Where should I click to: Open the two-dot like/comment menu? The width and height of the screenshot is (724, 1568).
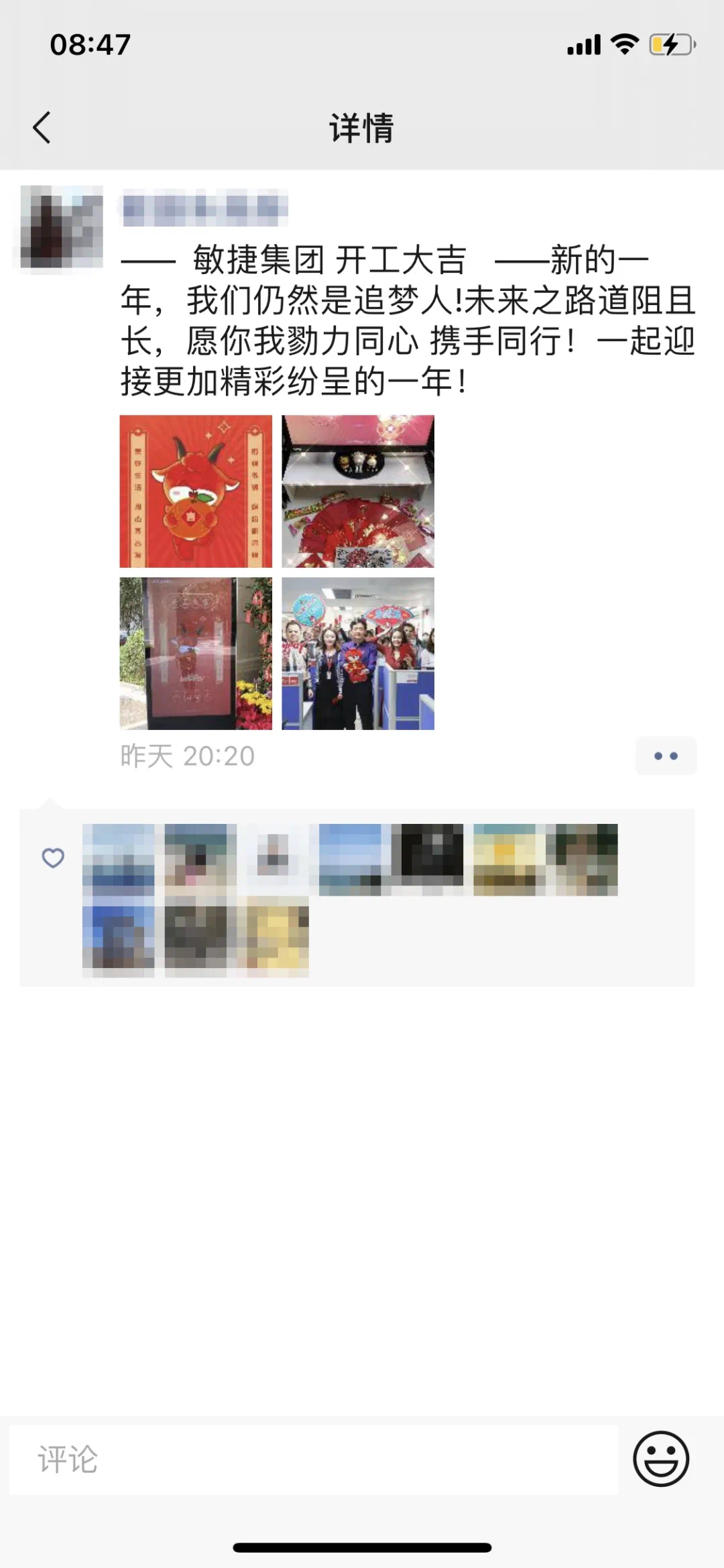(666, 756)
